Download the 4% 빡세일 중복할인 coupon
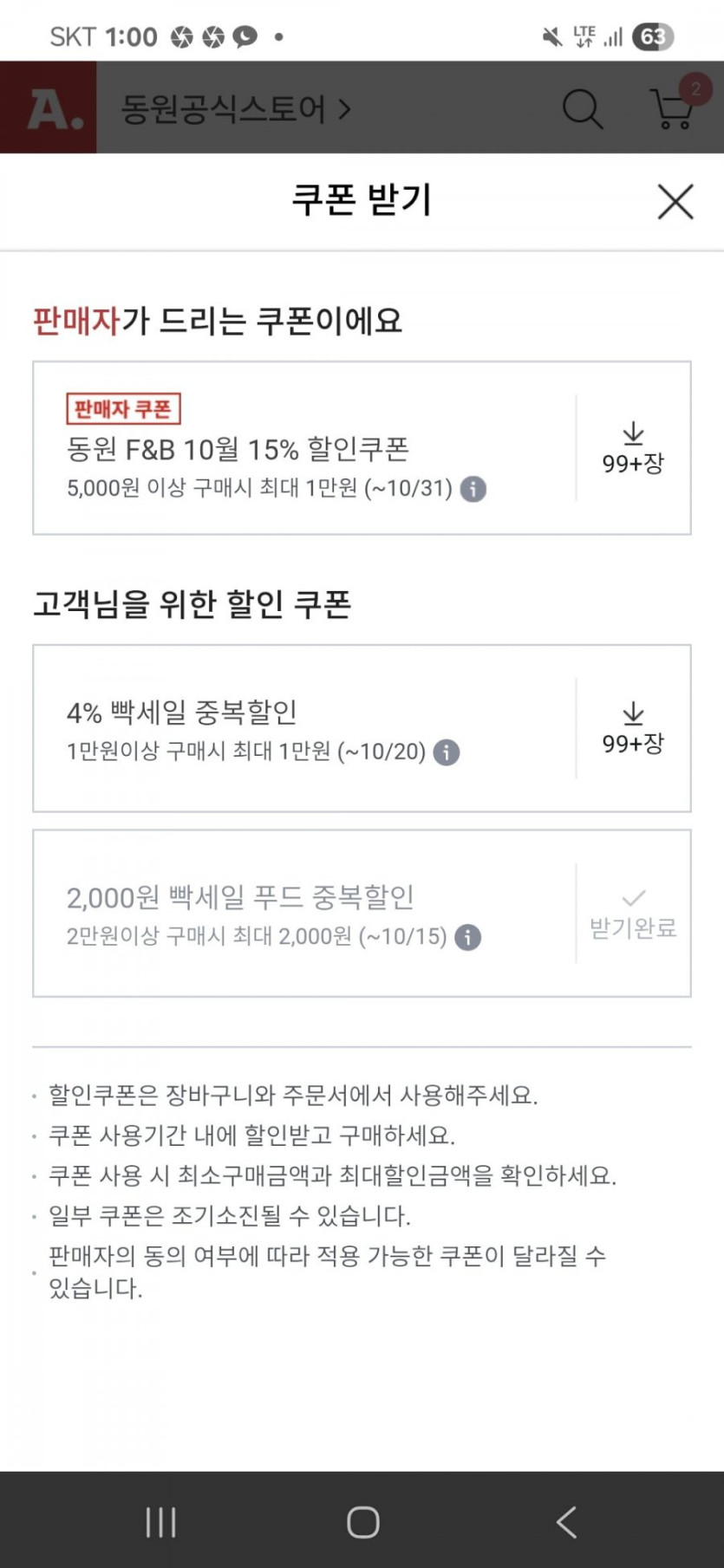The height and width of the screenshot is (1568, 724). pos(633,728)
